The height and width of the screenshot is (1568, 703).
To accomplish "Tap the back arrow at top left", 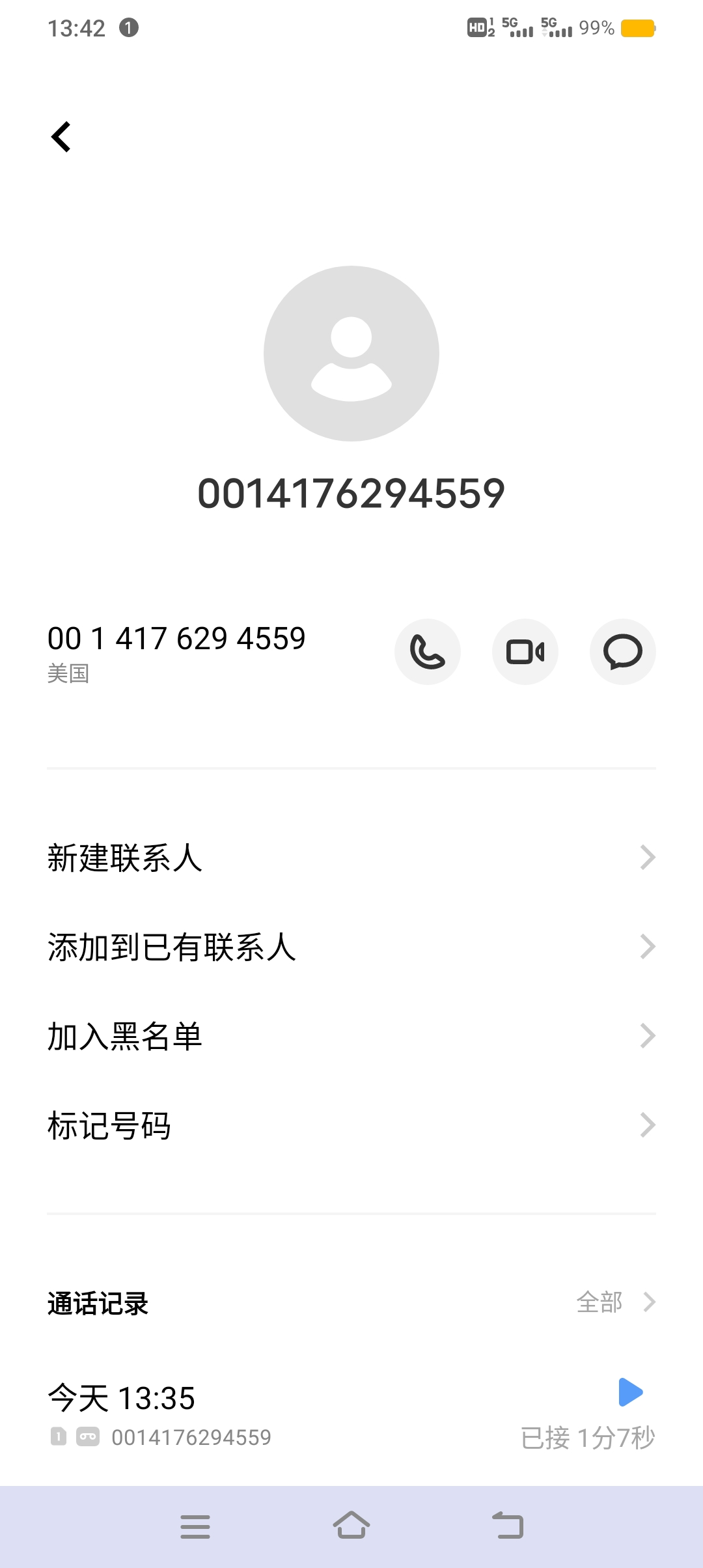I will [61, 137].
